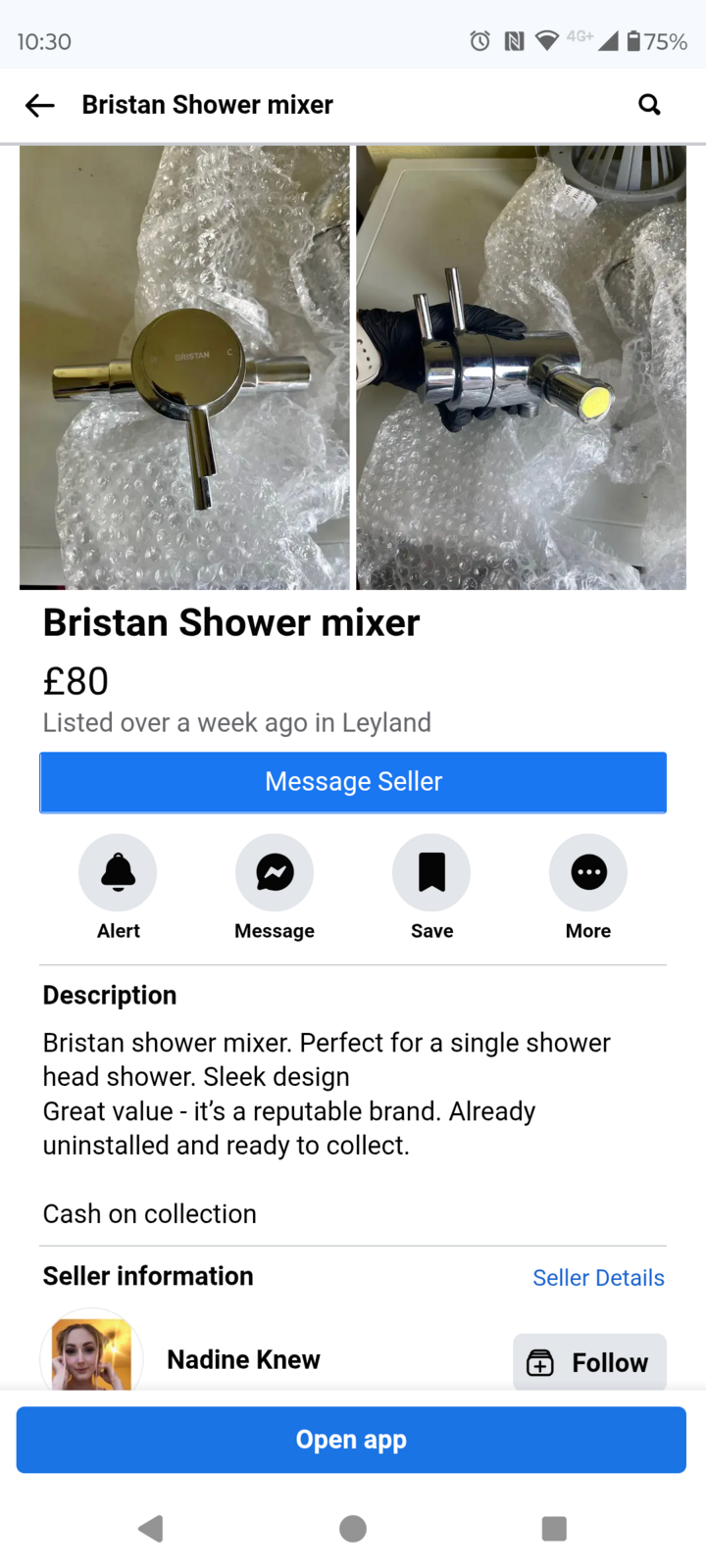
Task: Follow seller Nadine Knew
Action: (x=589, y=1362)
